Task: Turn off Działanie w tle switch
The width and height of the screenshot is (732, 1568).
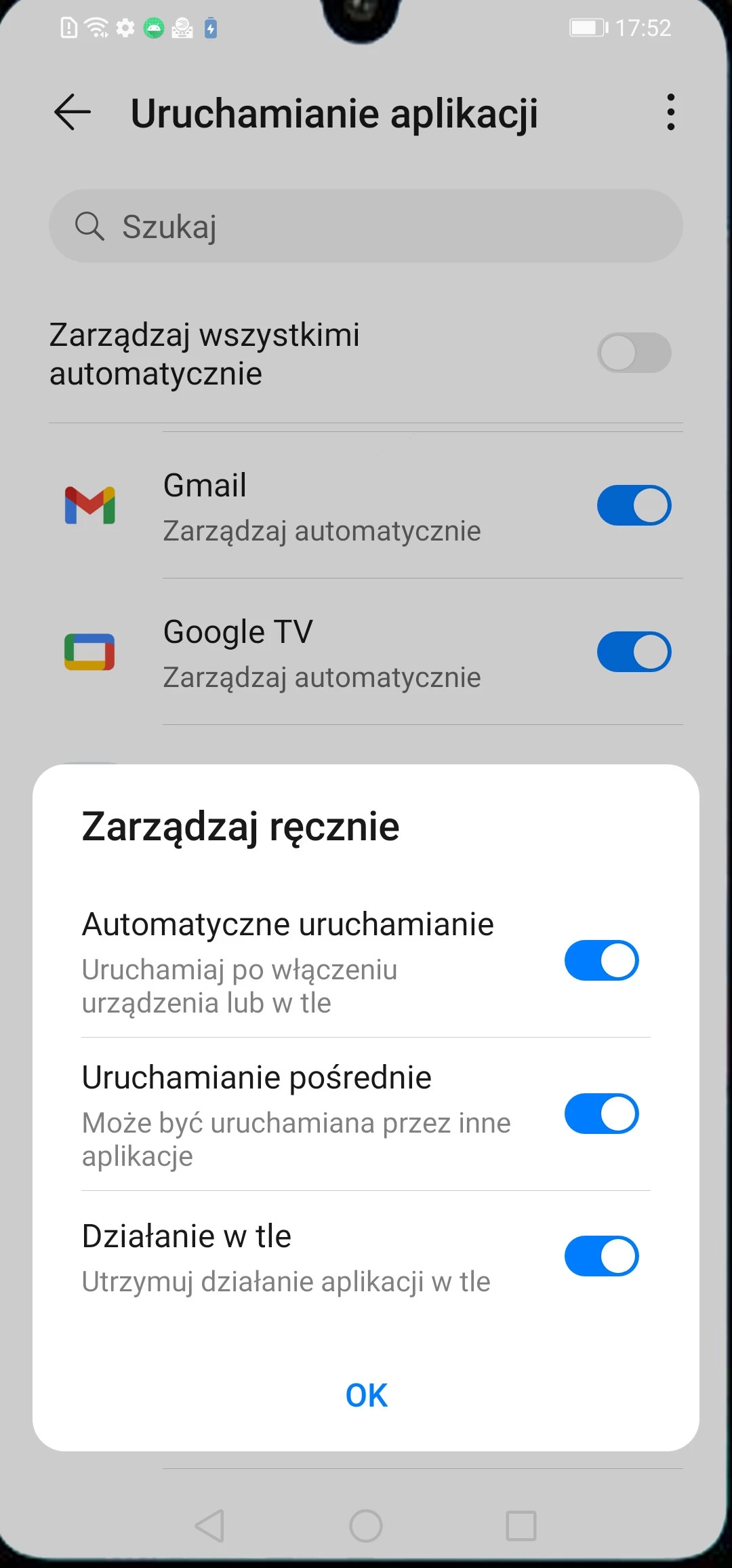Action: [x=601, y=1256]
